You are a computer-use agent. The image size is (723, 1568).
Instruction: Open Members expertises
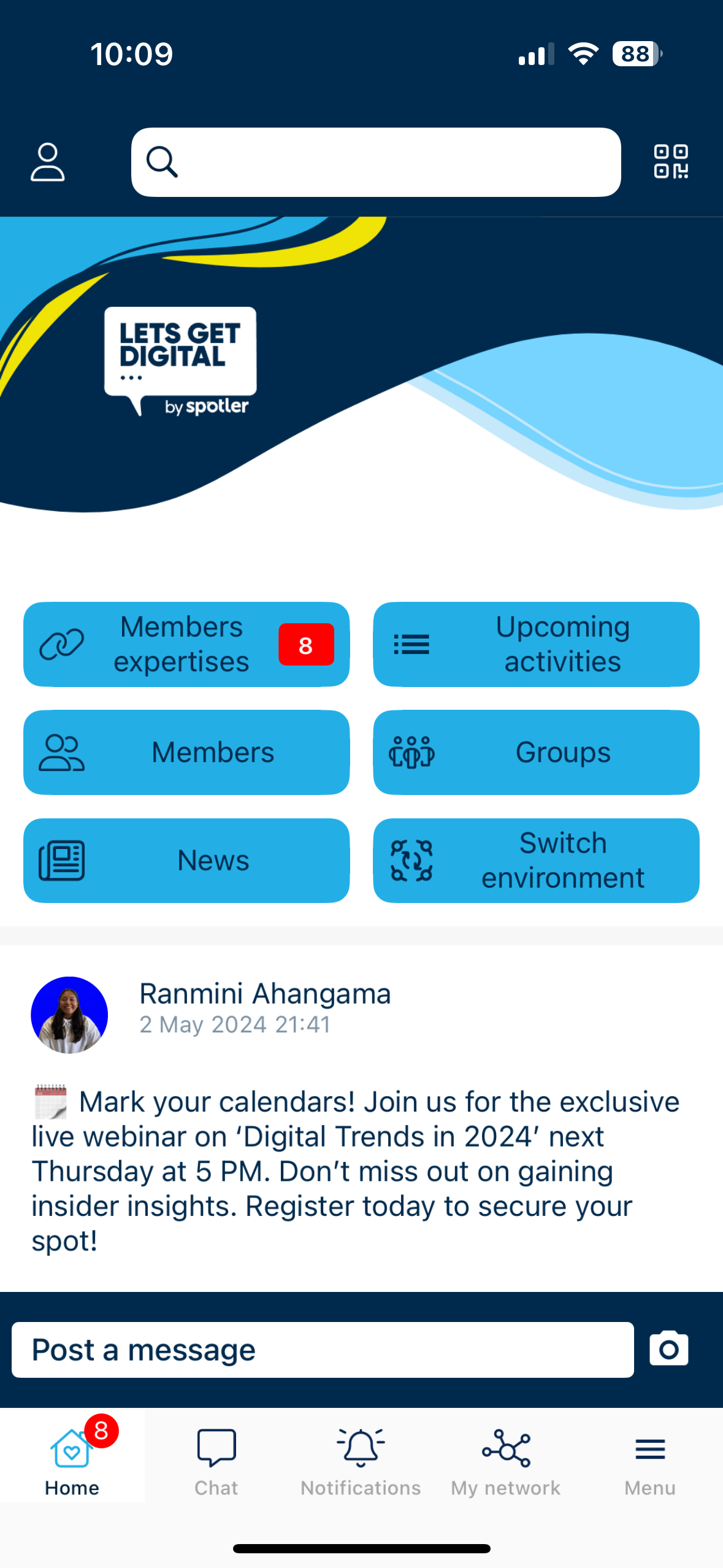(x=186, y=644)
